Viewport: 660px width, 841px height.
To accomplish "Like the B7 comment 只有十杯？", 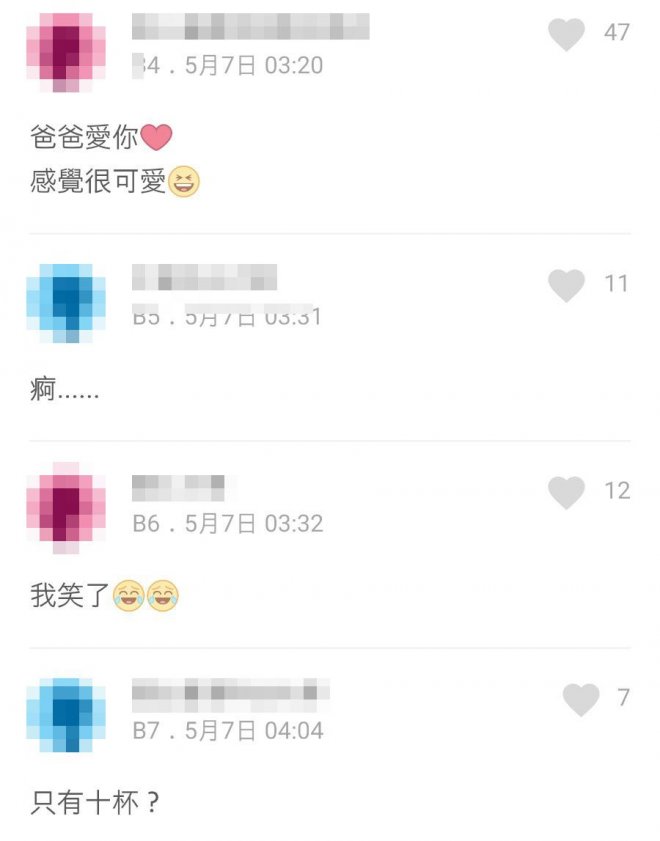I will [581, 698].
